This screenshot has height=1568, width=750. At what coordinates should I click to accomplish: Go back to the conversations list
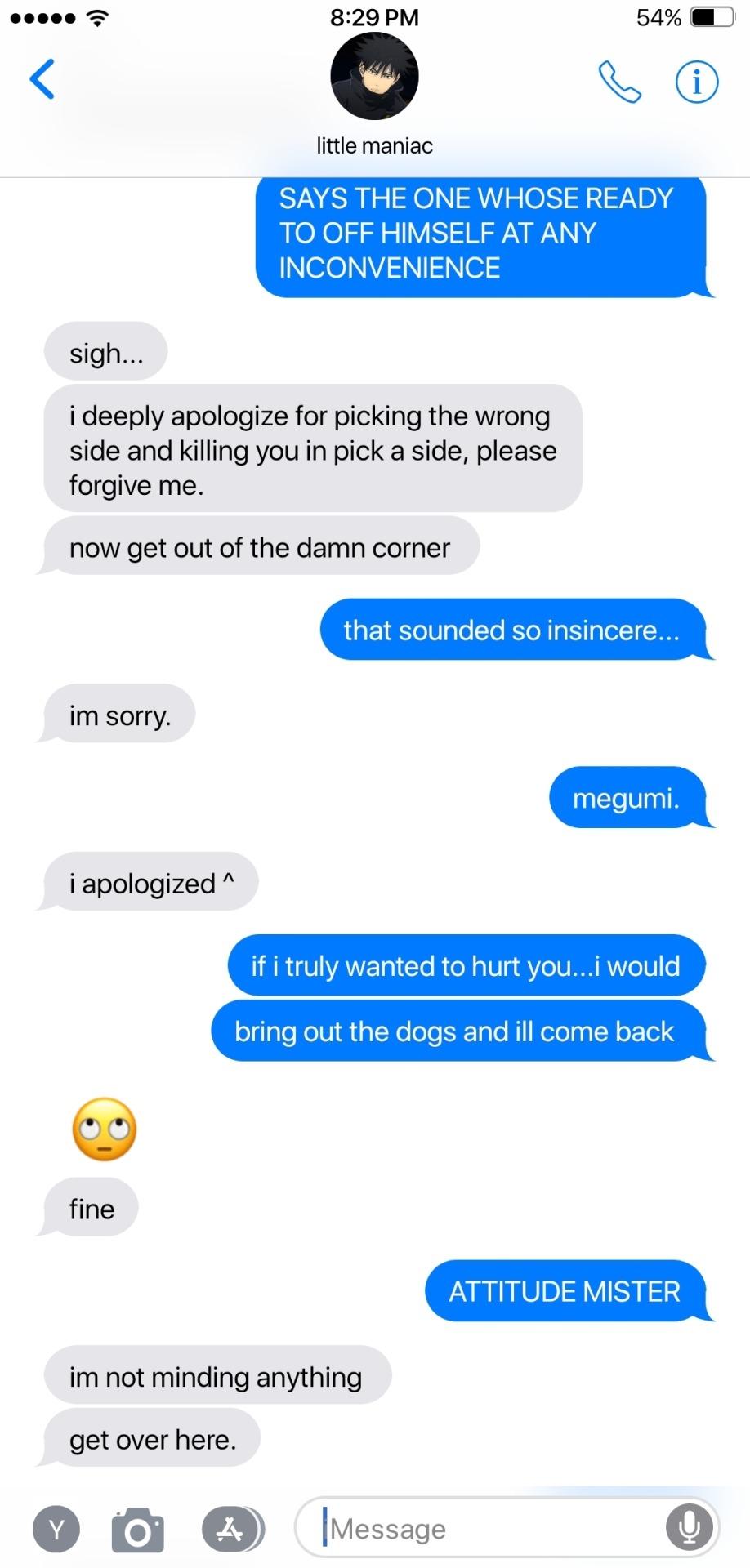click(x=42, y=79)
